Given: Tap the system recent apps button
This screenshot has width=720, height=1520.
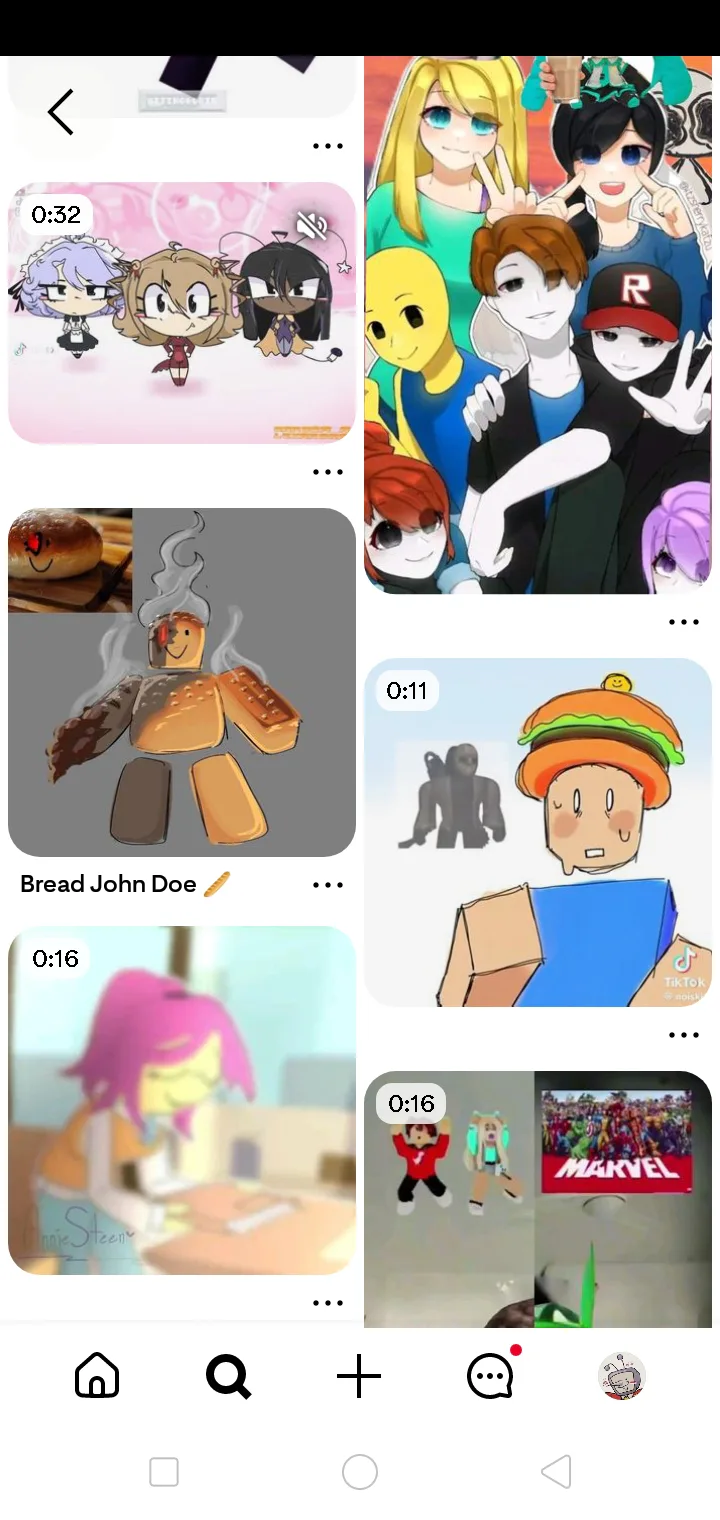Looking at the screenshot, I should (x=164, y=1472).
